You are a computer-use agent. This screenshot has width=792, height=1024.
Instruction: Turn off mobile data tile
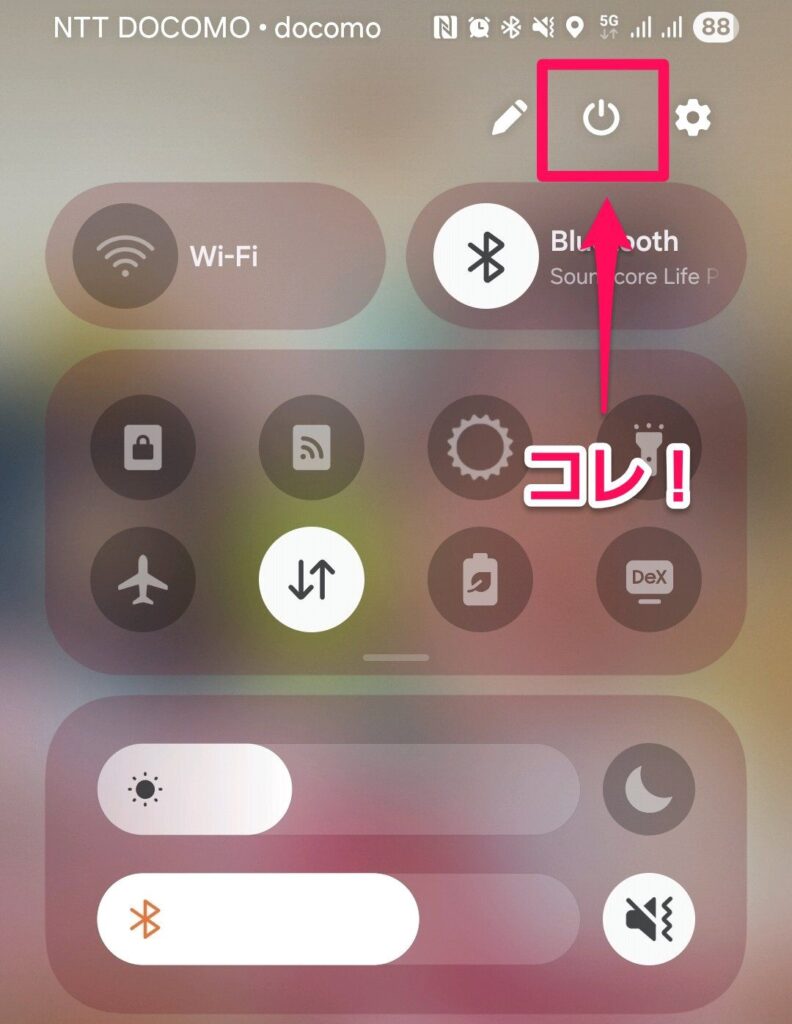click(x=311, y=580)
